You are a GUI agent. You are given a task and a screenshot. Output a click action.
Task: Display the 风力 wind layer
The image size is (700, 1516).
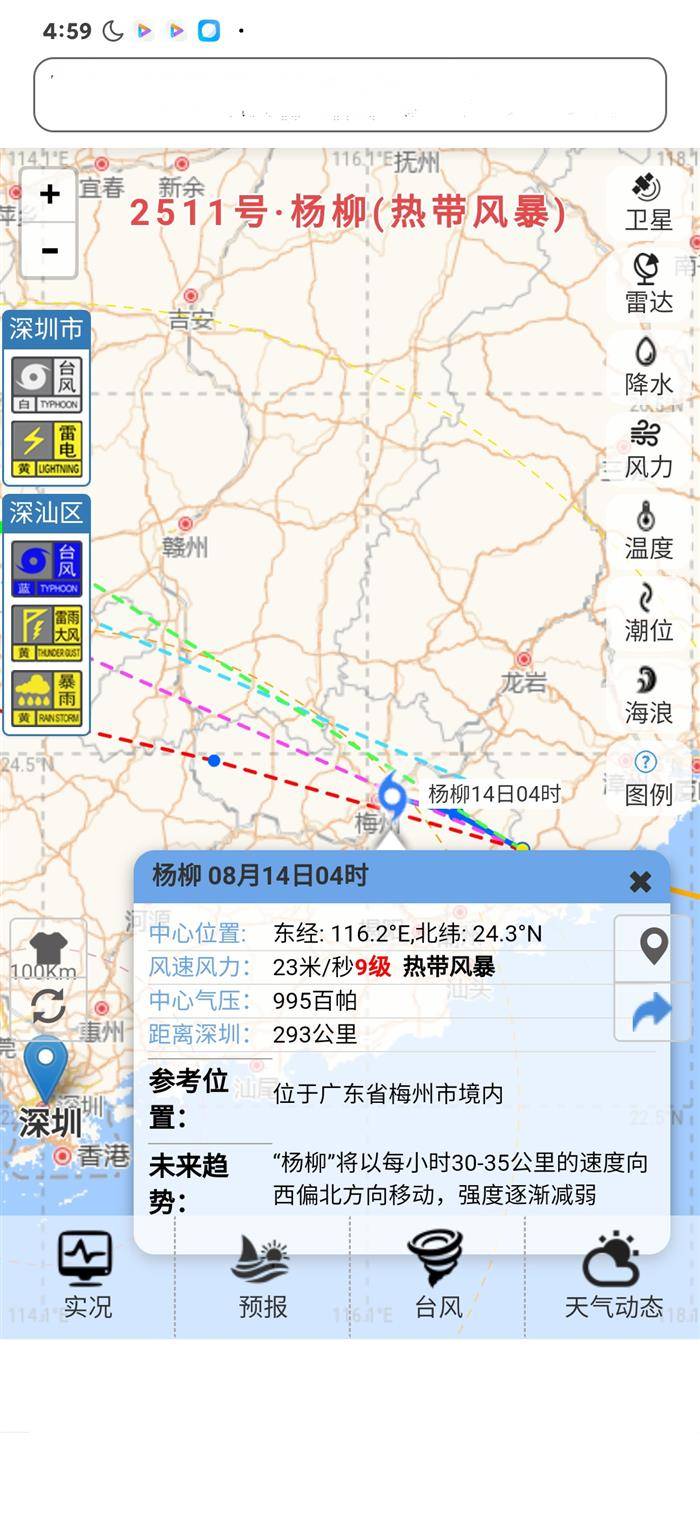(648, 448)
